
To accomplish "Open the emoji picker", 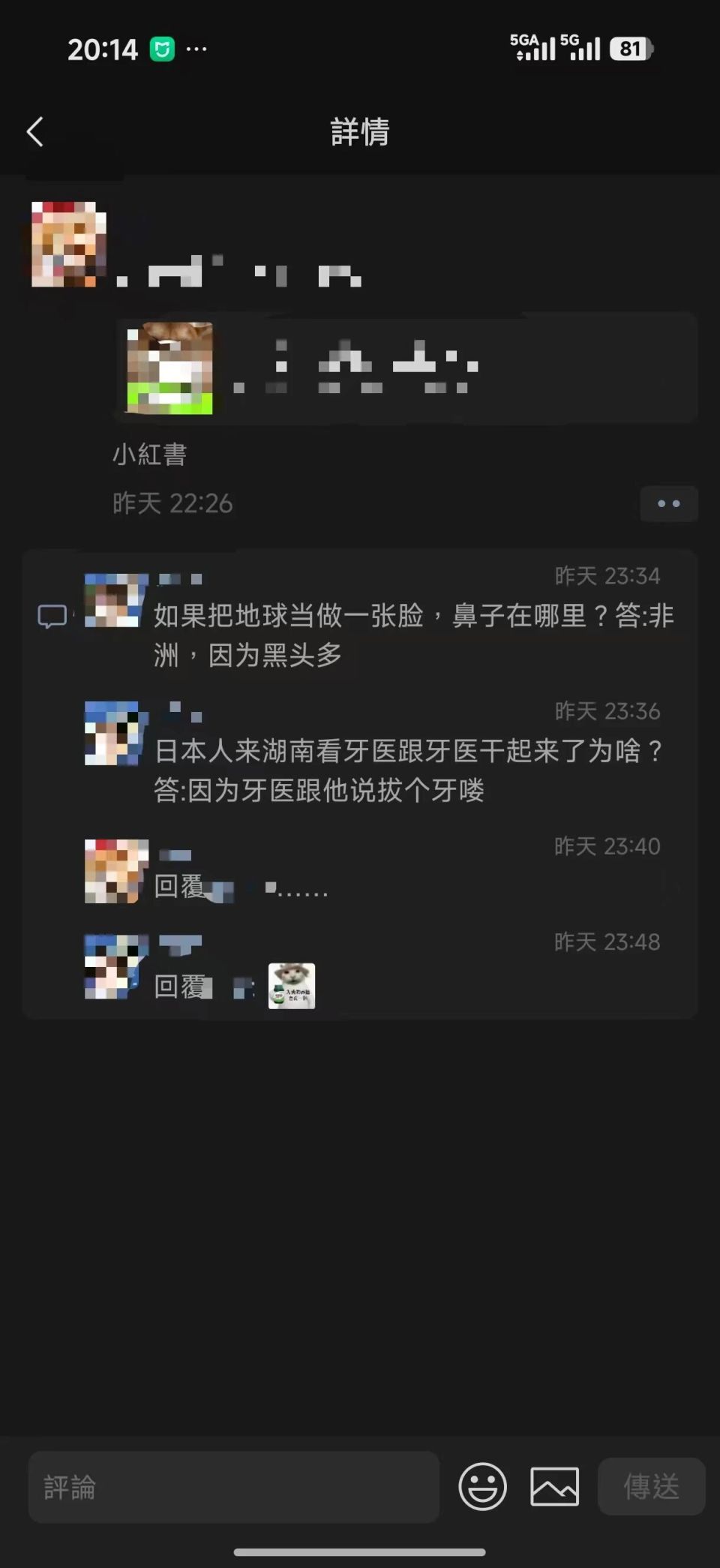I will pos(483,1486).
